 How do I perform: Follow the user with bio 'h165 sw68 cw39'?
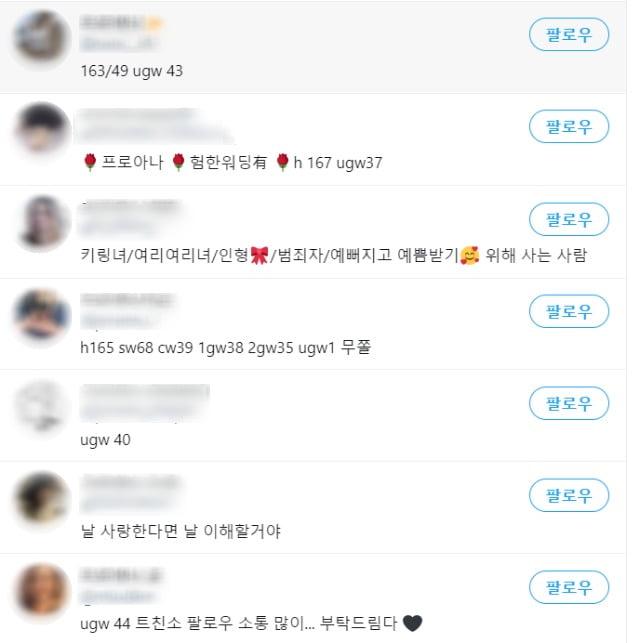[x=568, y=311]
